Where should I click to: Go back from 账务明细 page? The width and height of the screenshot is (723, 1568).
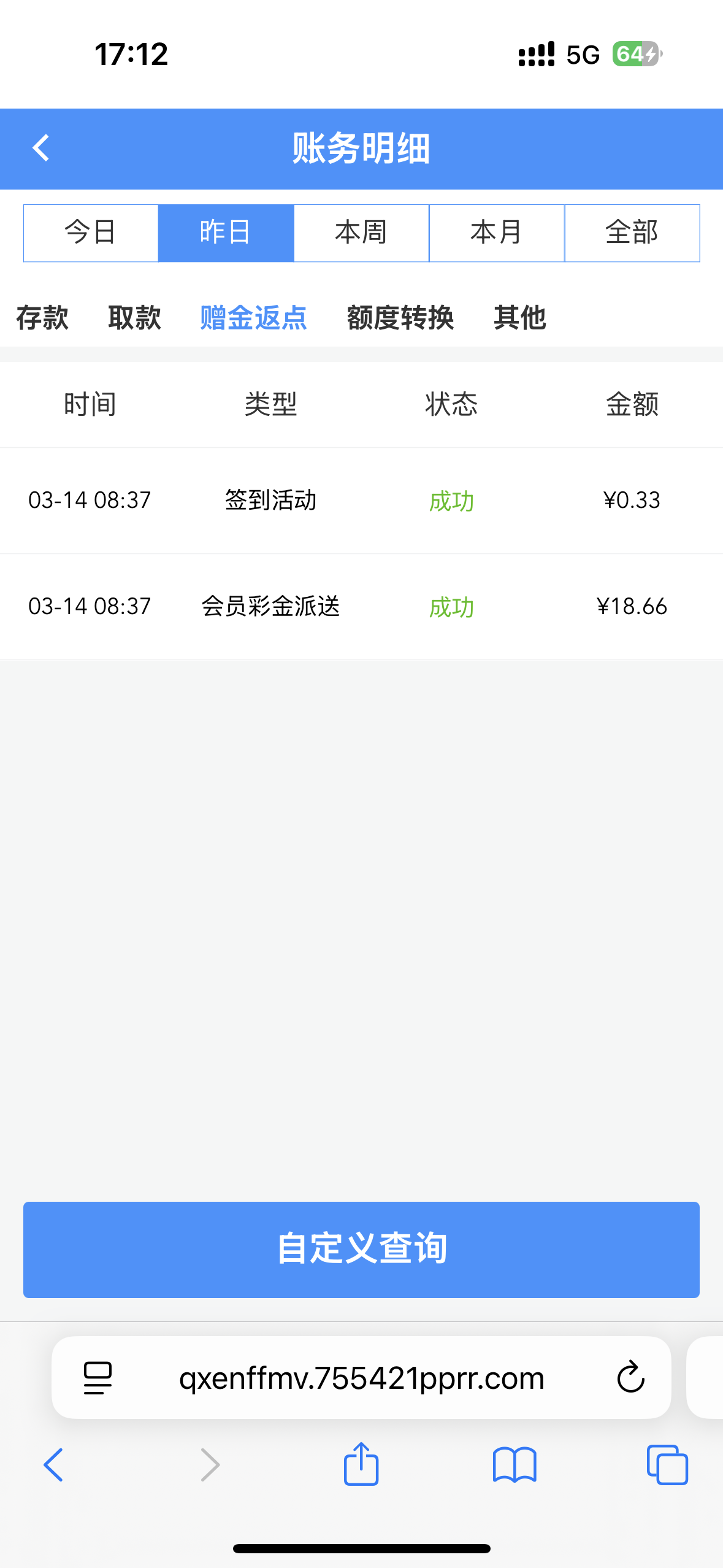[x=41, y=148]
